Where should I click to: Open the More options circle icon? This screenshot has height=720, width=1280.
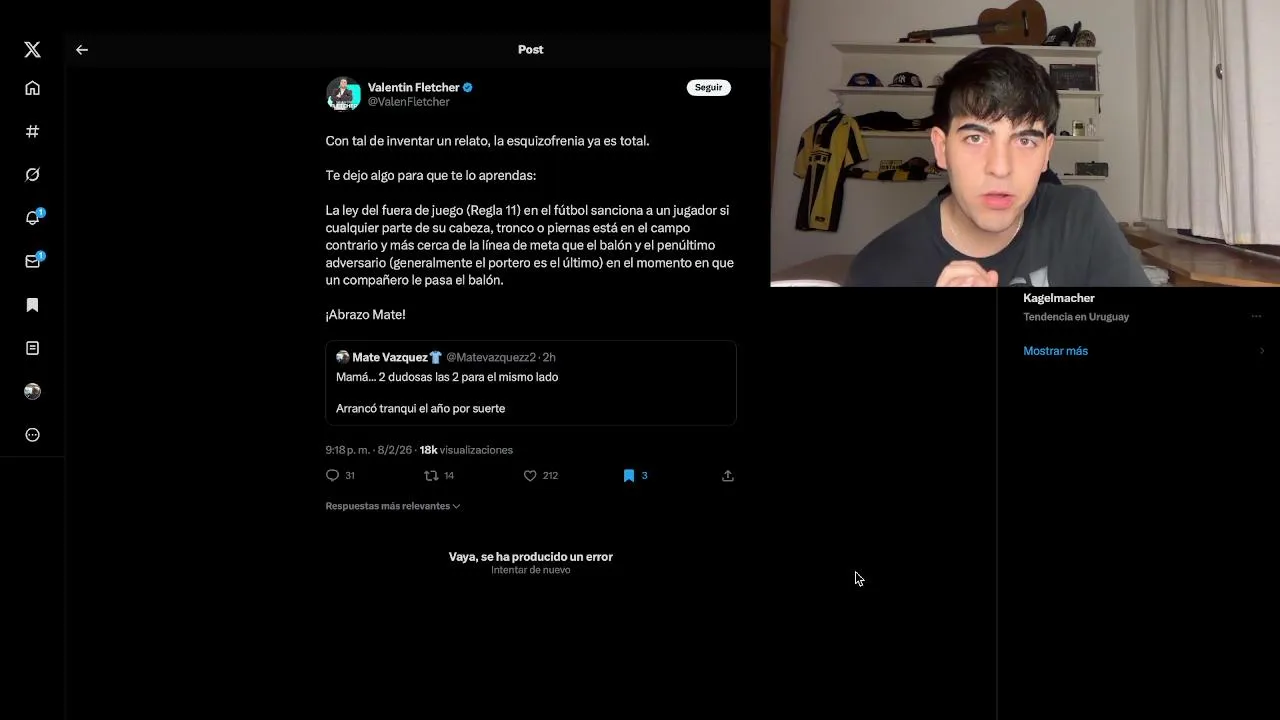(x=32, y=435)
